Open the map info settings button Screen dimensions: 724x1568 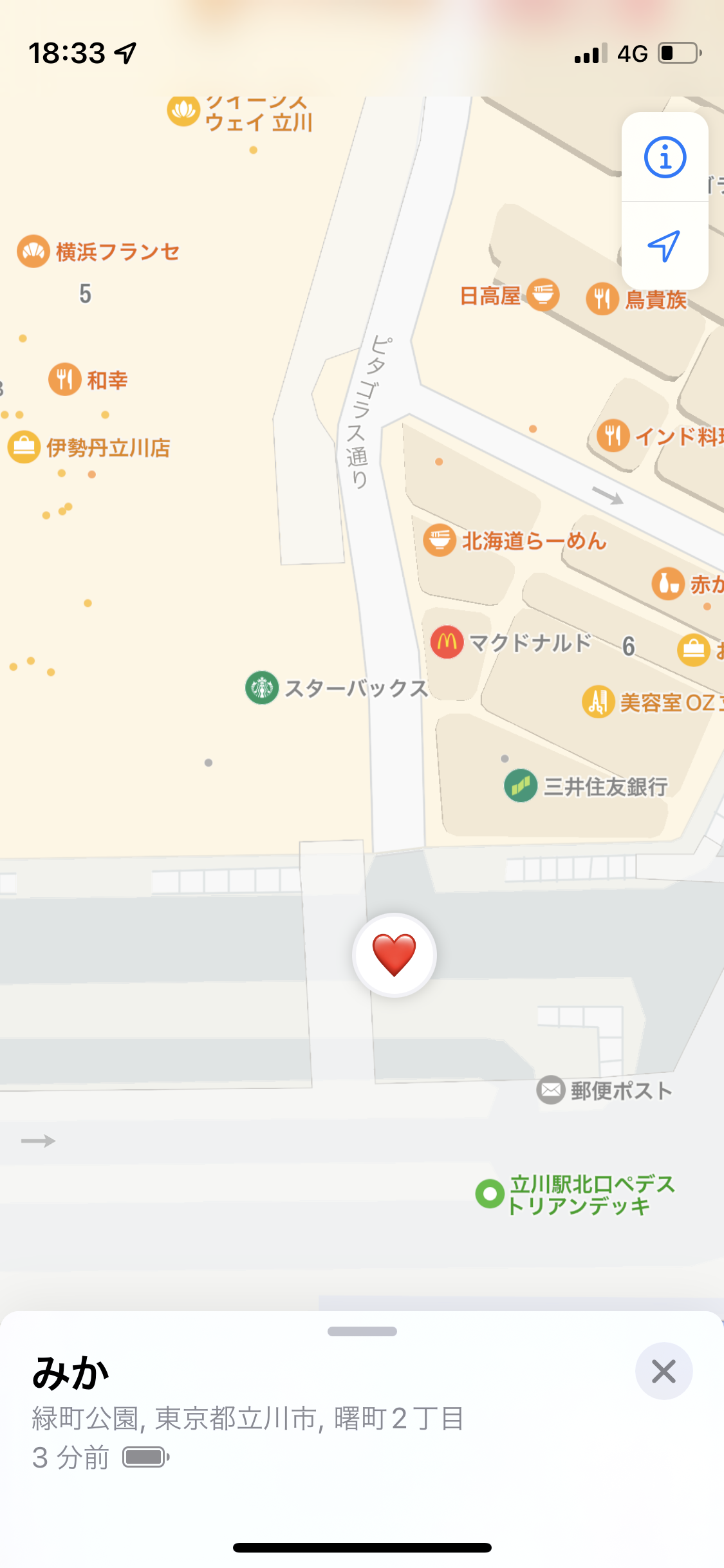(665, 157)
